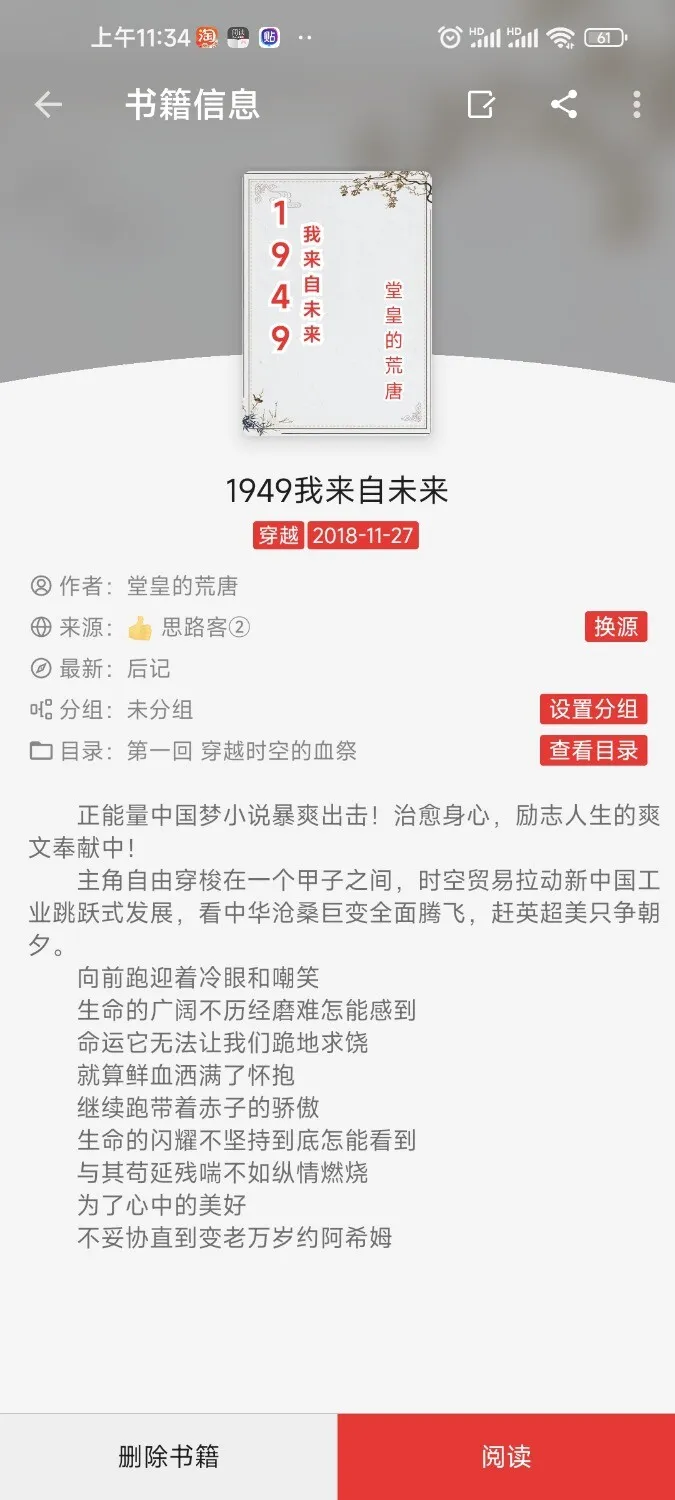Screen dimensions: 675x1500
Task: Tap 删除书籍 to delete the book
Action: point(168,1456)
